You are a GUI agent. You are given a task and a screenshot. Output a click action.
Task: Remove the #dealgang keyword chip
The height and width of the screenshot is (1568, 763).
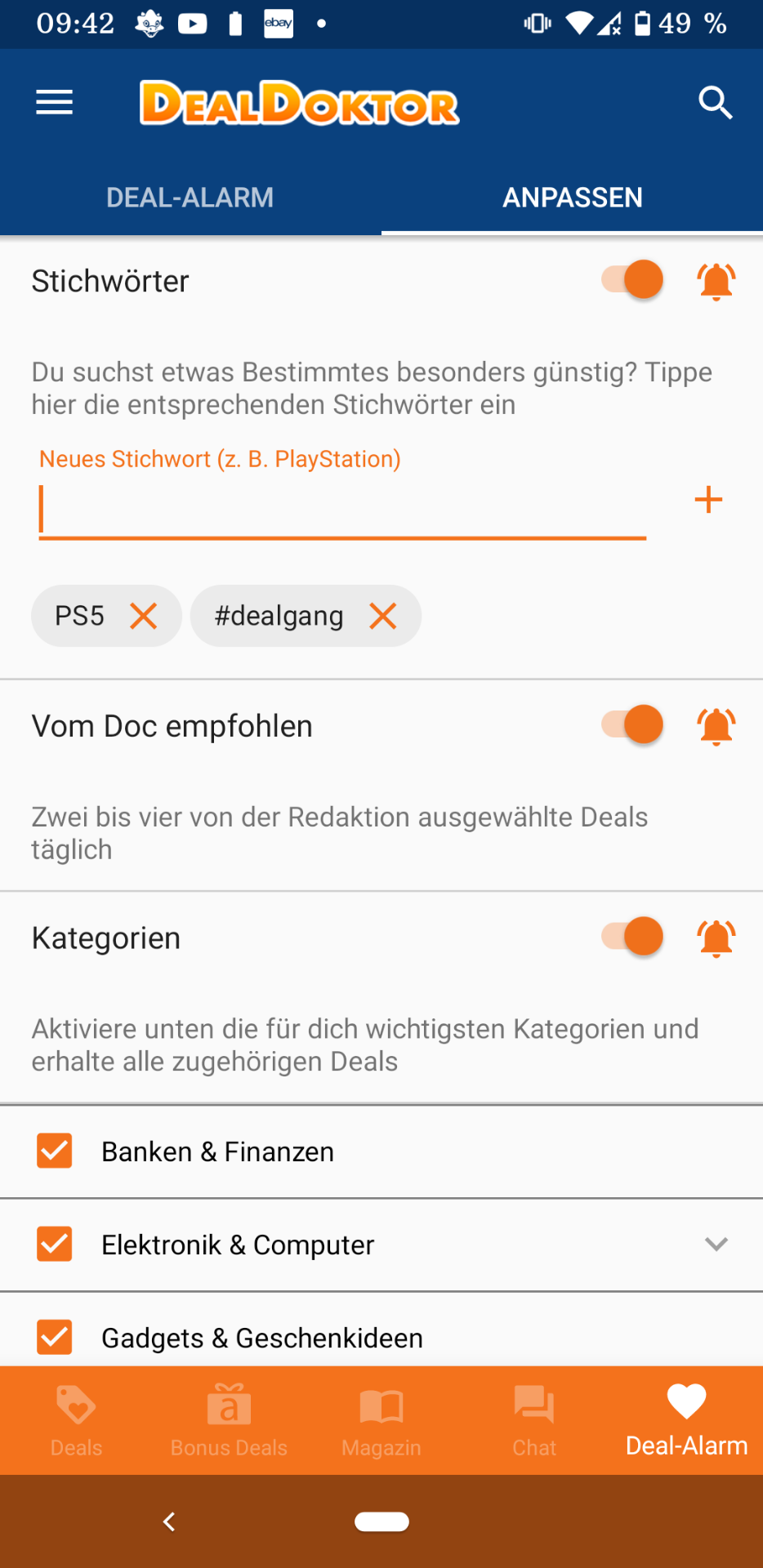click(382, 616)
